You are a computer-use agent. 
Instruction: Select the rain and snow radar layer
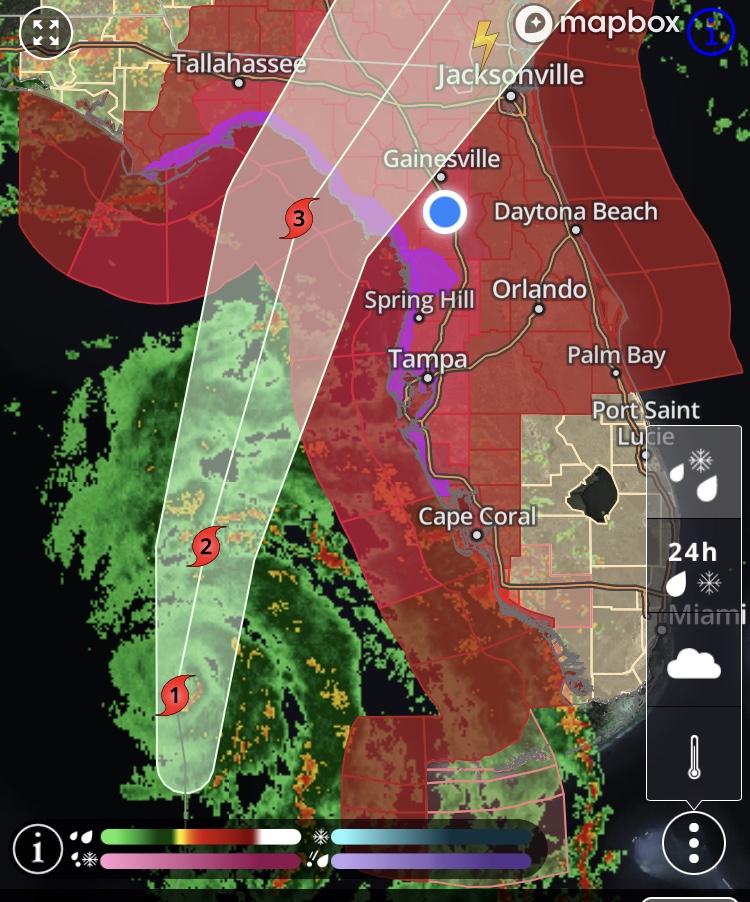(694, 474)
